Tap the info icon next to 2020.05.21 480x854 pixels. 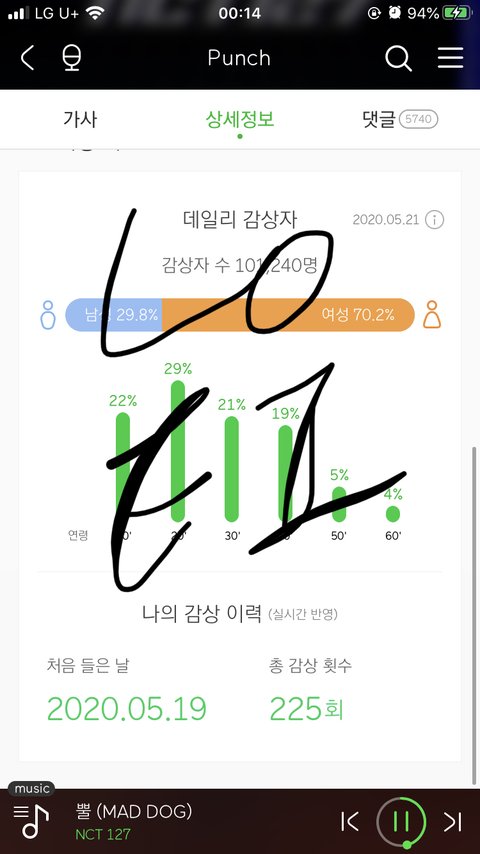[x=435, y=220]
